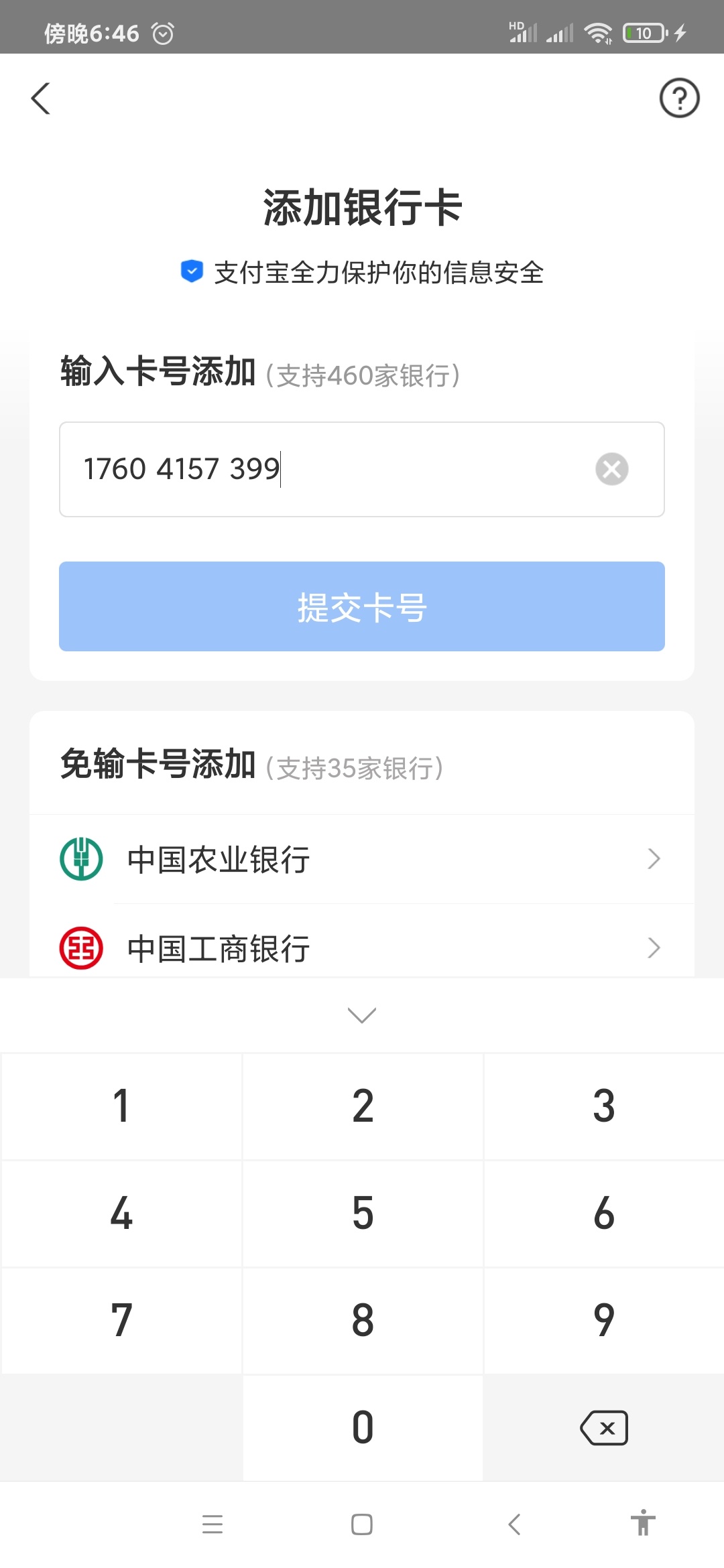
Task: Tap key 7 on the keypad
Action: [121, 1321]
